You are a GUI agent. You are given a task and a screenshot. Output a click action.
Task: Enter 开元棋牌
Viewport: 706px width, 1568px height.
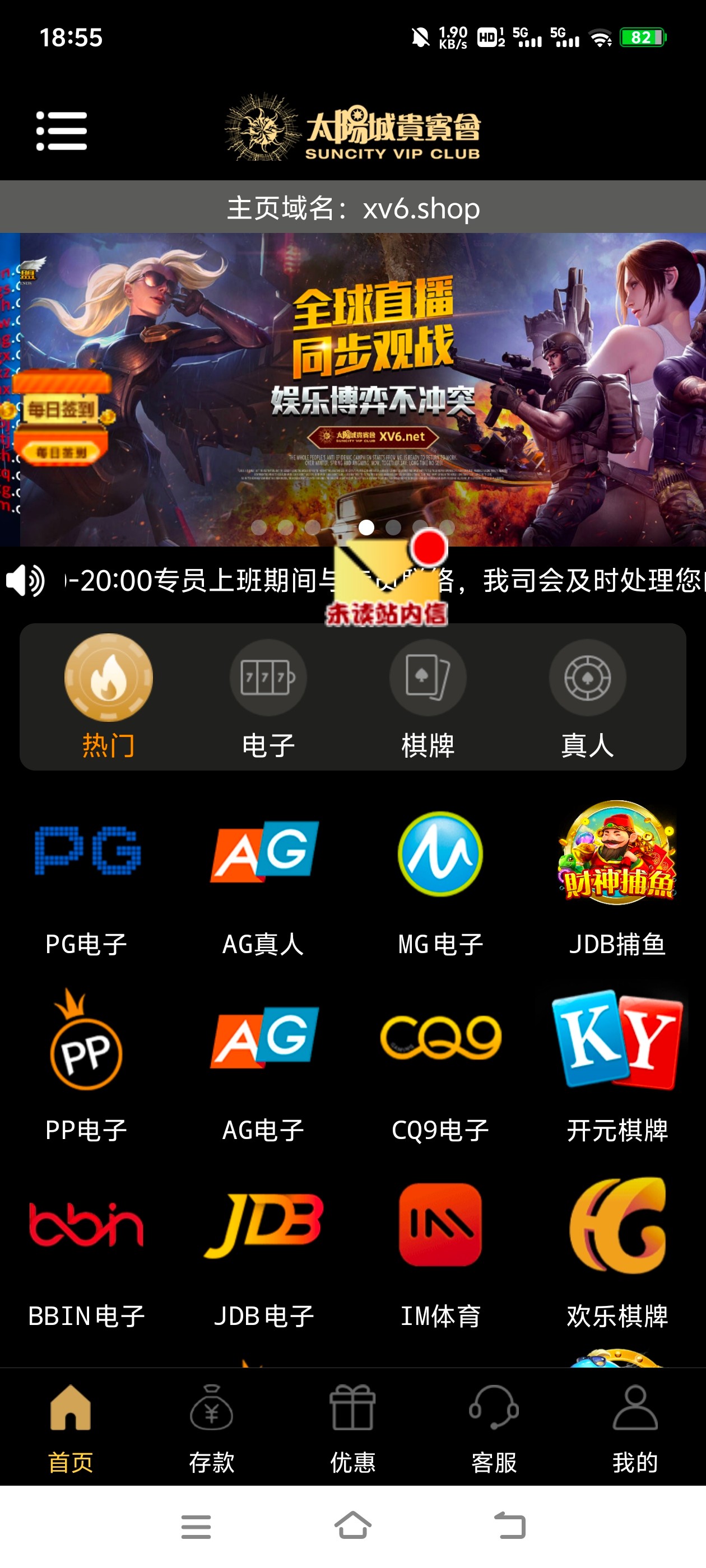click(x=617, y=1062)
